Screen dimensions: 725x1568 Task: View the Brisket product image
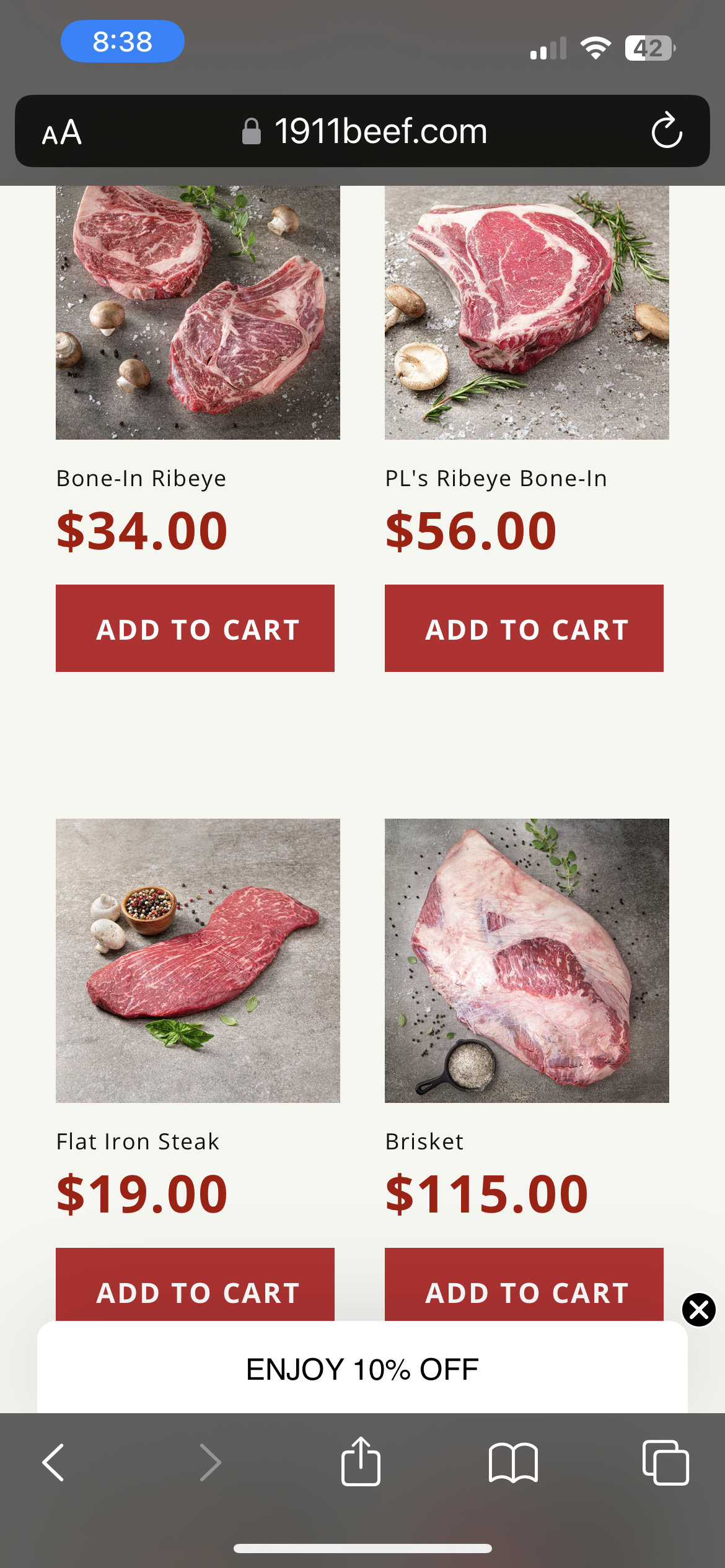coord(527,960)
